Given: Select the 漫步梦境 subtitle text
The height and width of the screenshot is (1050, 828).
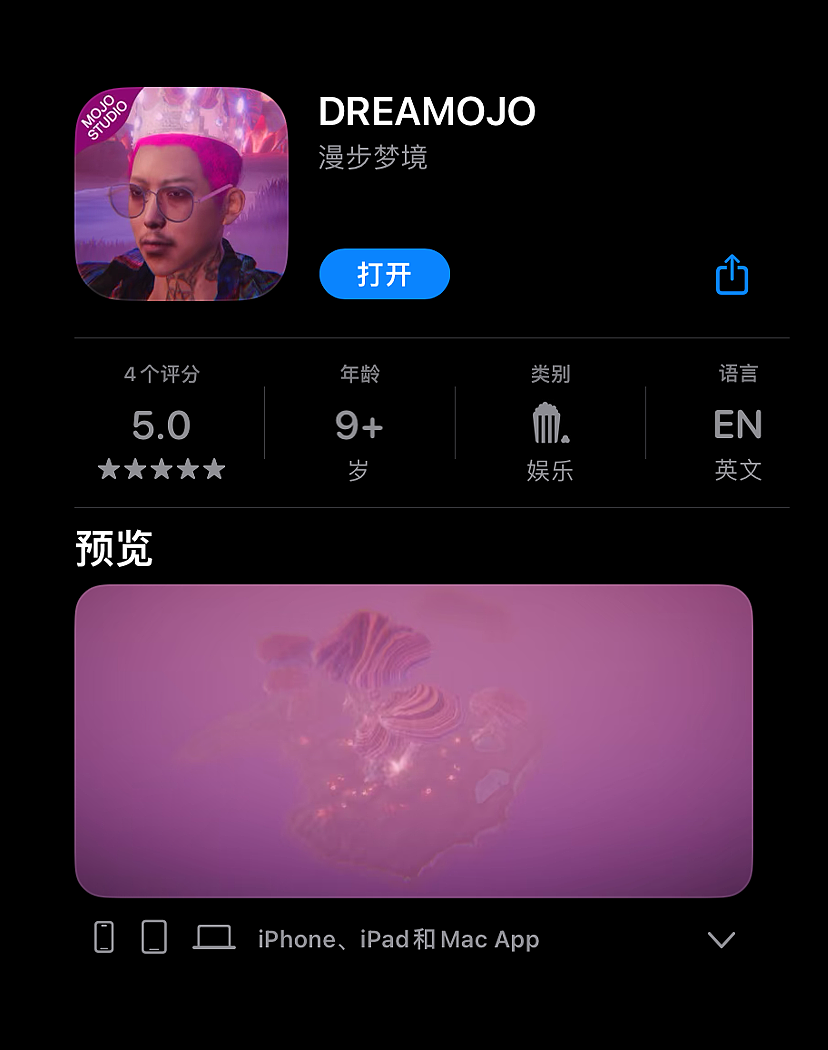Looking at the screenshot, I should tap(371, 158).
